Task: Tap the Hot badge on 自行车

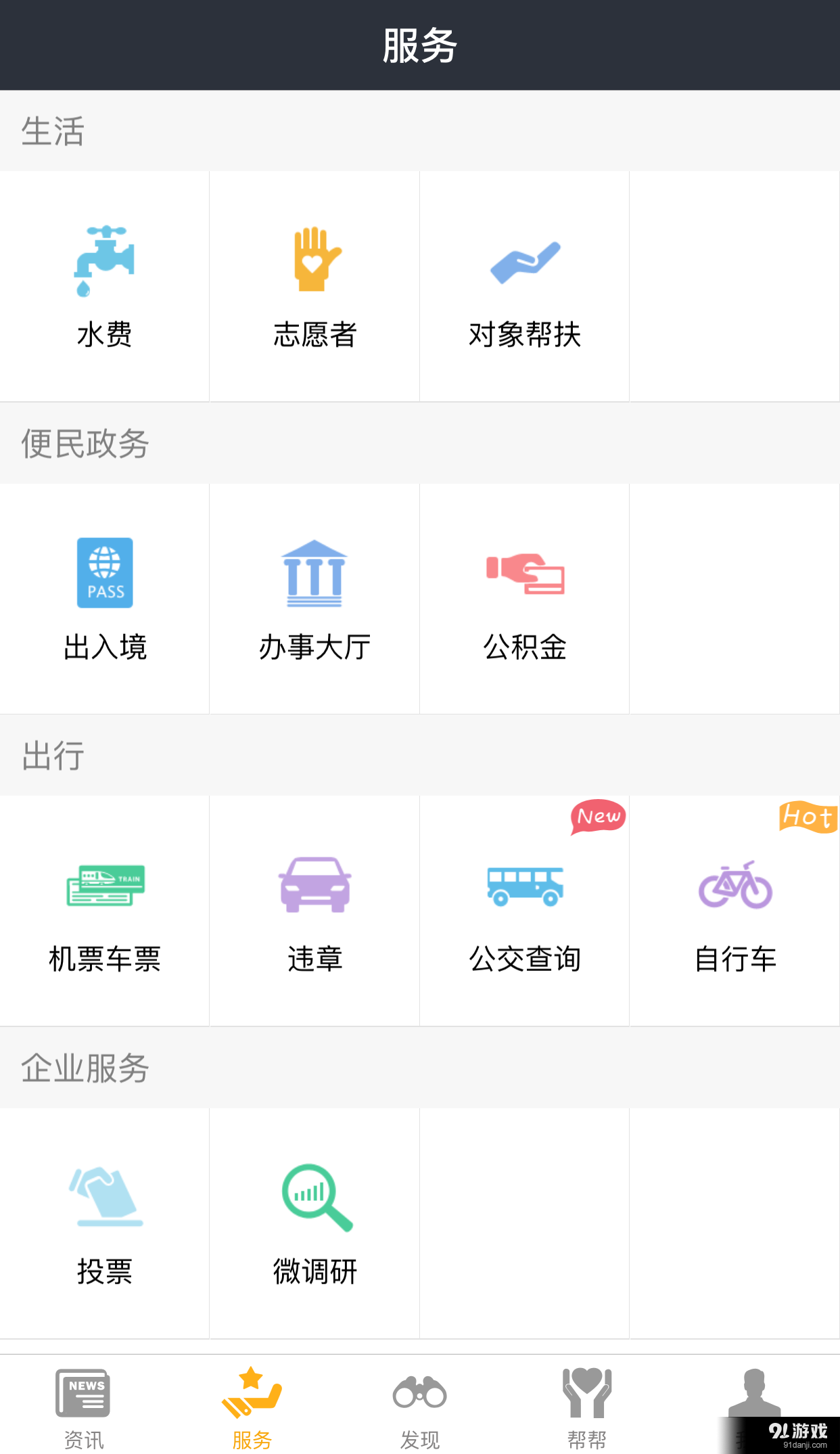Action: tap(808, 818)
